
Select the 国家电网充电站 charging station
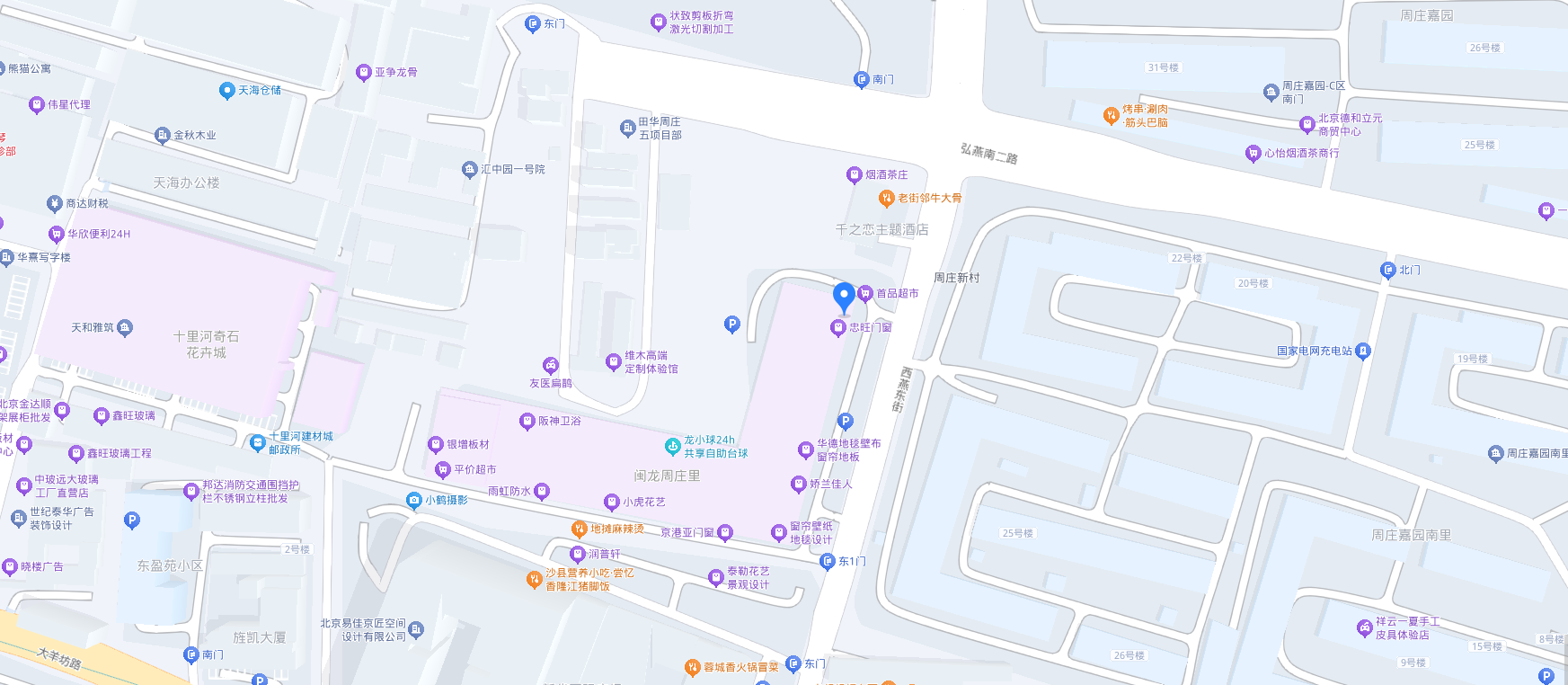click(1363, 351)
